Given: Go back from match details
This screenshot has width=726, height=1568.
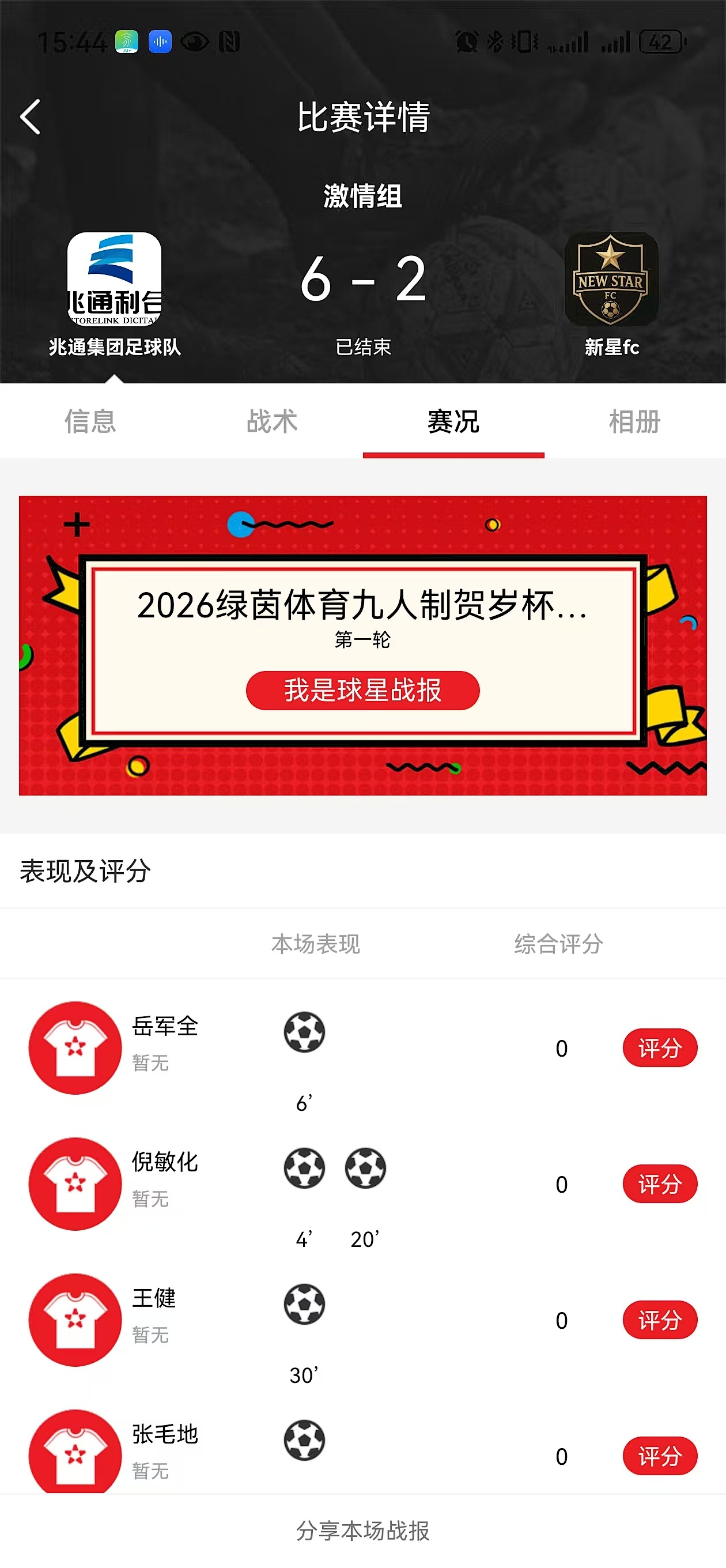Looking at the screenshot, I should point(31,117).
